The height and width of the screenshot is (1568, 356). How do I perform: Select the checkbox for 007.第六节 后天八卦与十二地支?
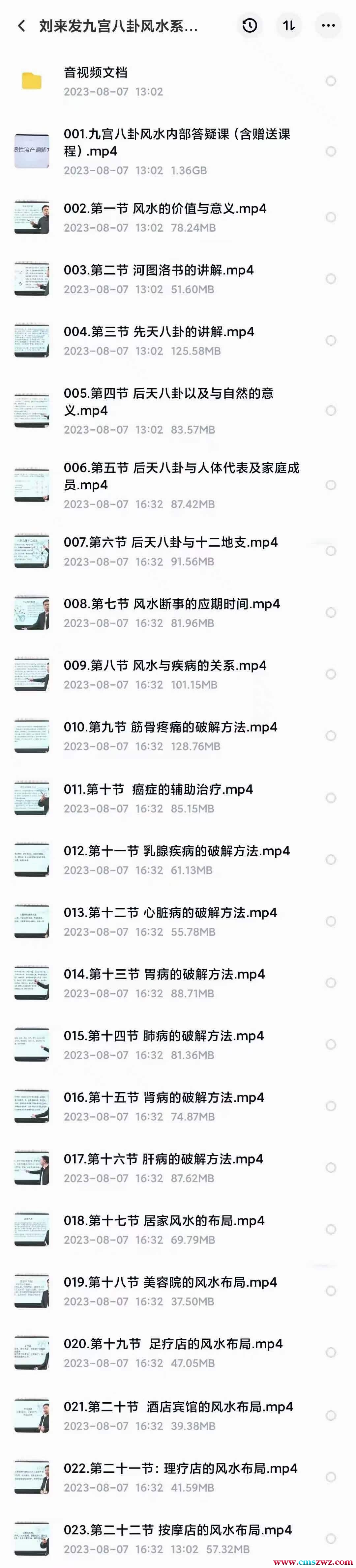(330, 551)
